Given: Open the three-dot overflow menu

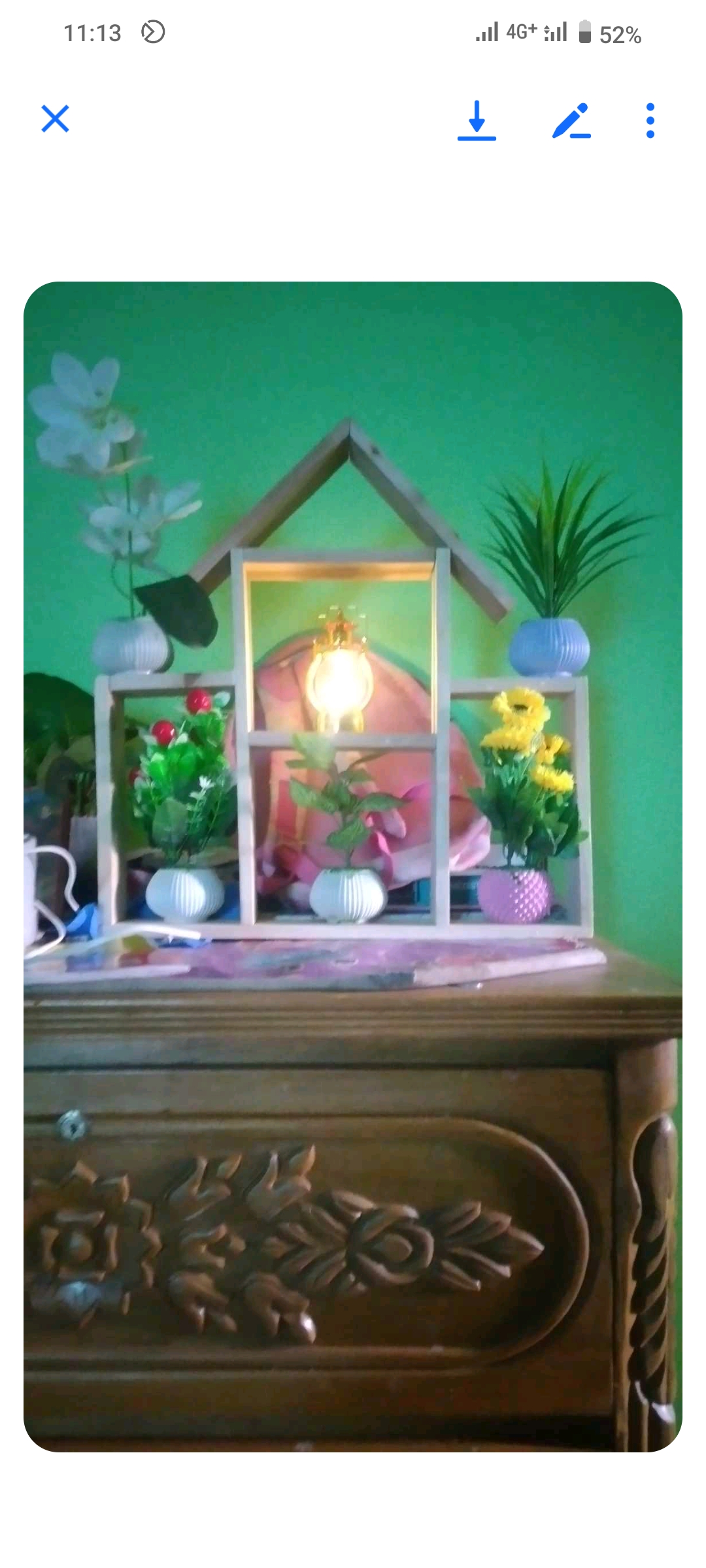Looking at the screenshot, I should tap(650, 120).
